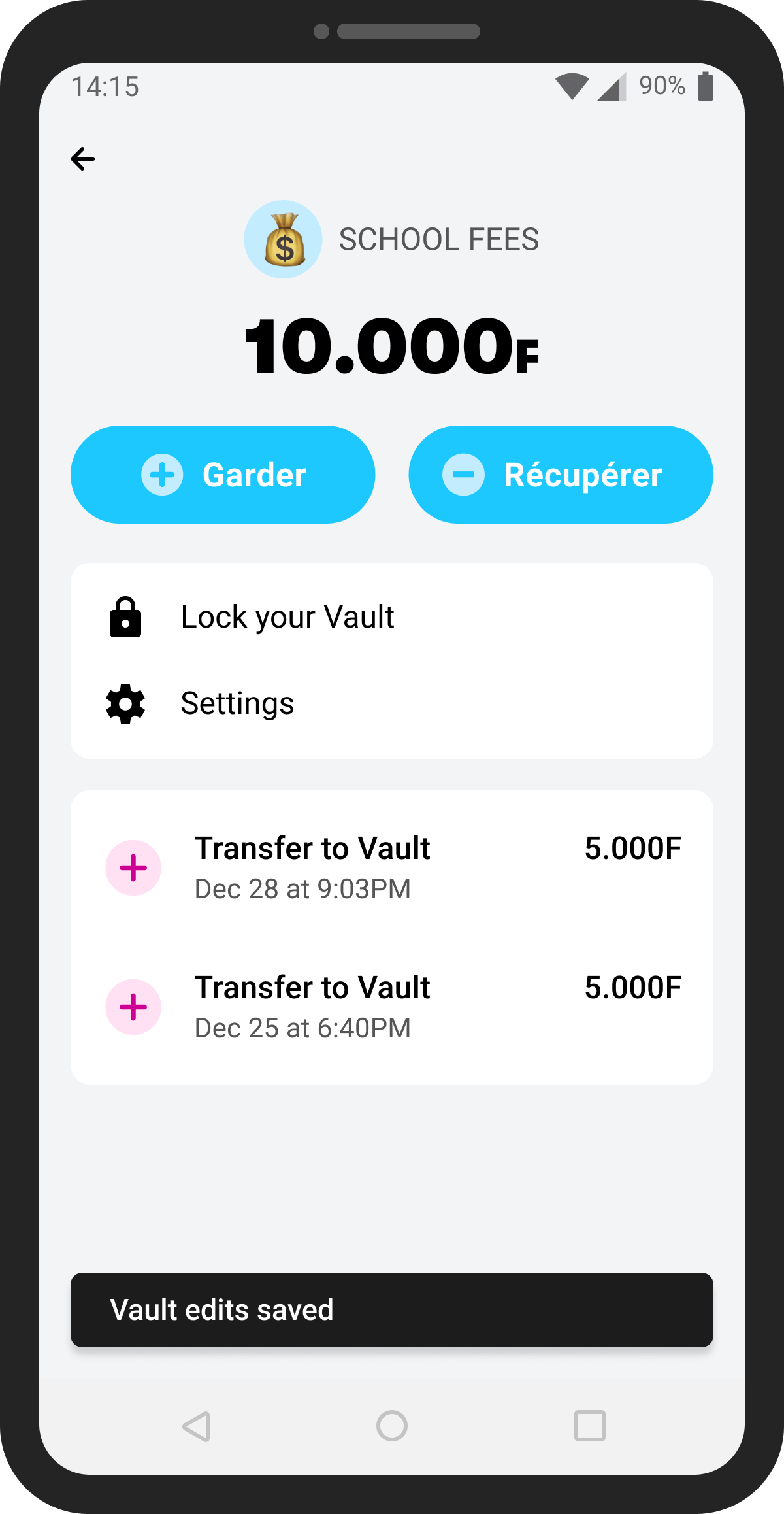Screen dimensions: 784x1514
Task: Open the Settings menu entry
Action: pos(237,703)
